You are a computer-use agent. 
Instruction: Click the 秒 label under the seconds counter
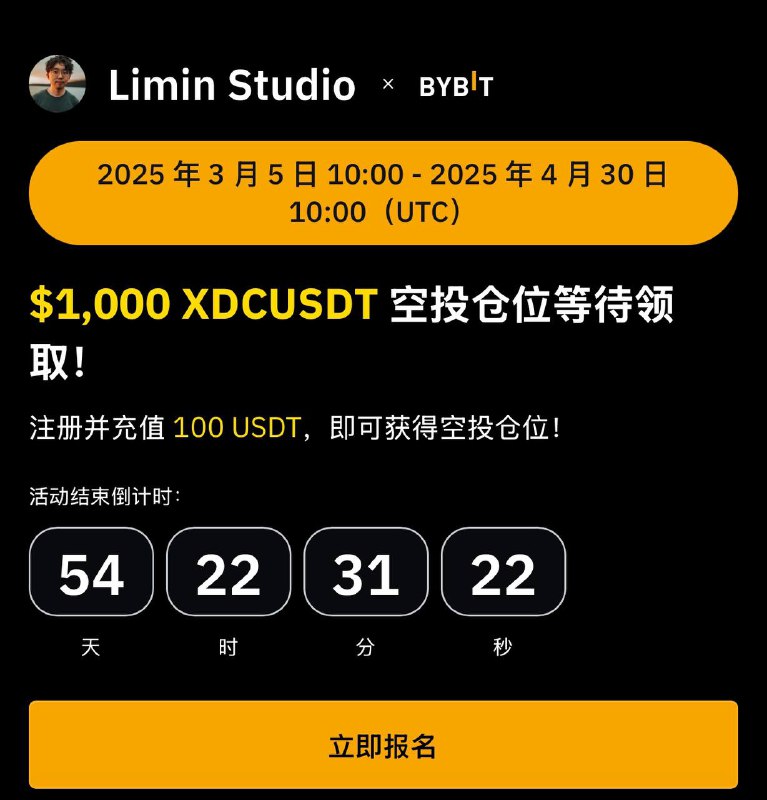pos(502,647)
